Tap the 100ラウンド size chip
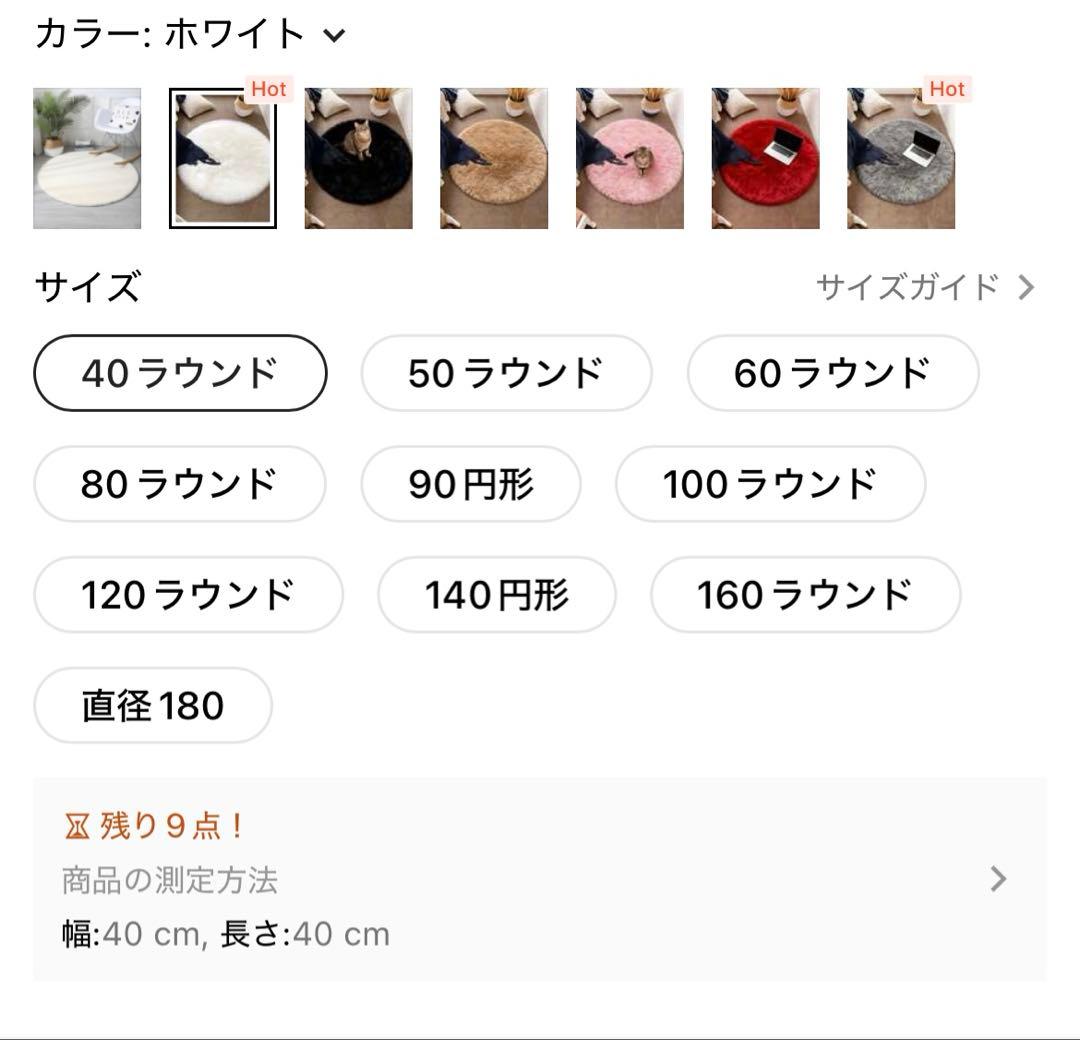The width and height of the screenshot is (1080, 1040). tap(770, 484)
